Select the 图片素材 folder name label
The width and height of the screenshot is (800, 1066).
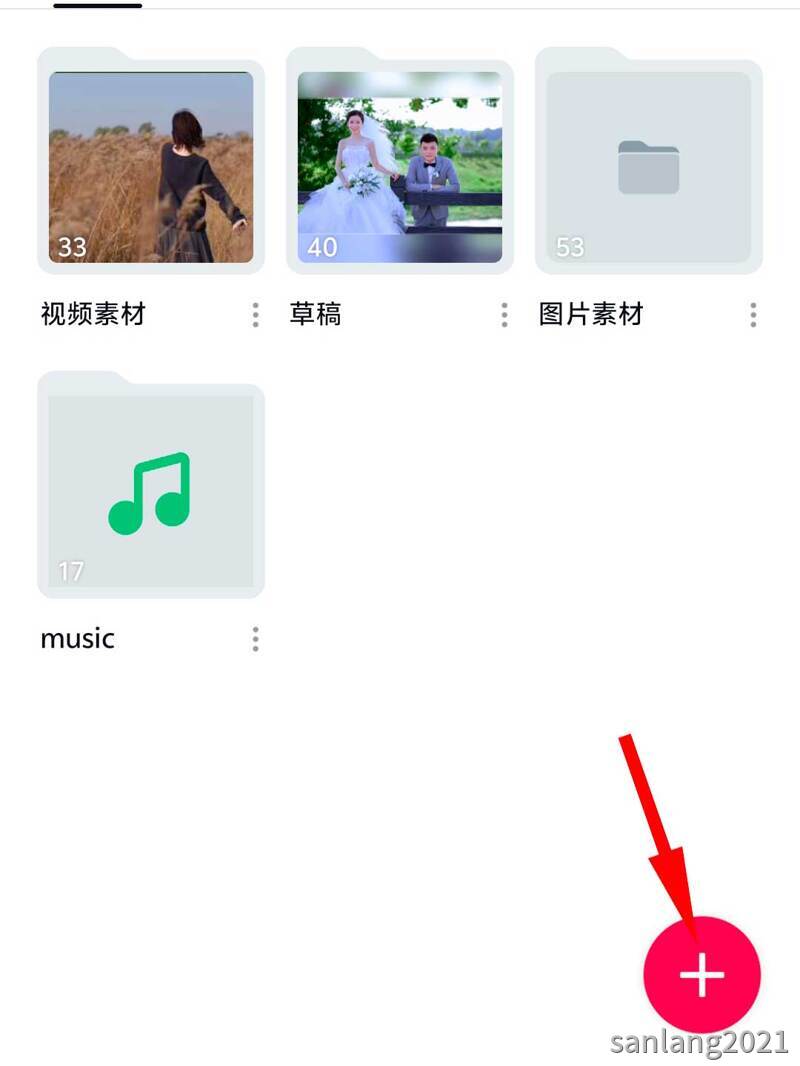(x=590, y=315)
